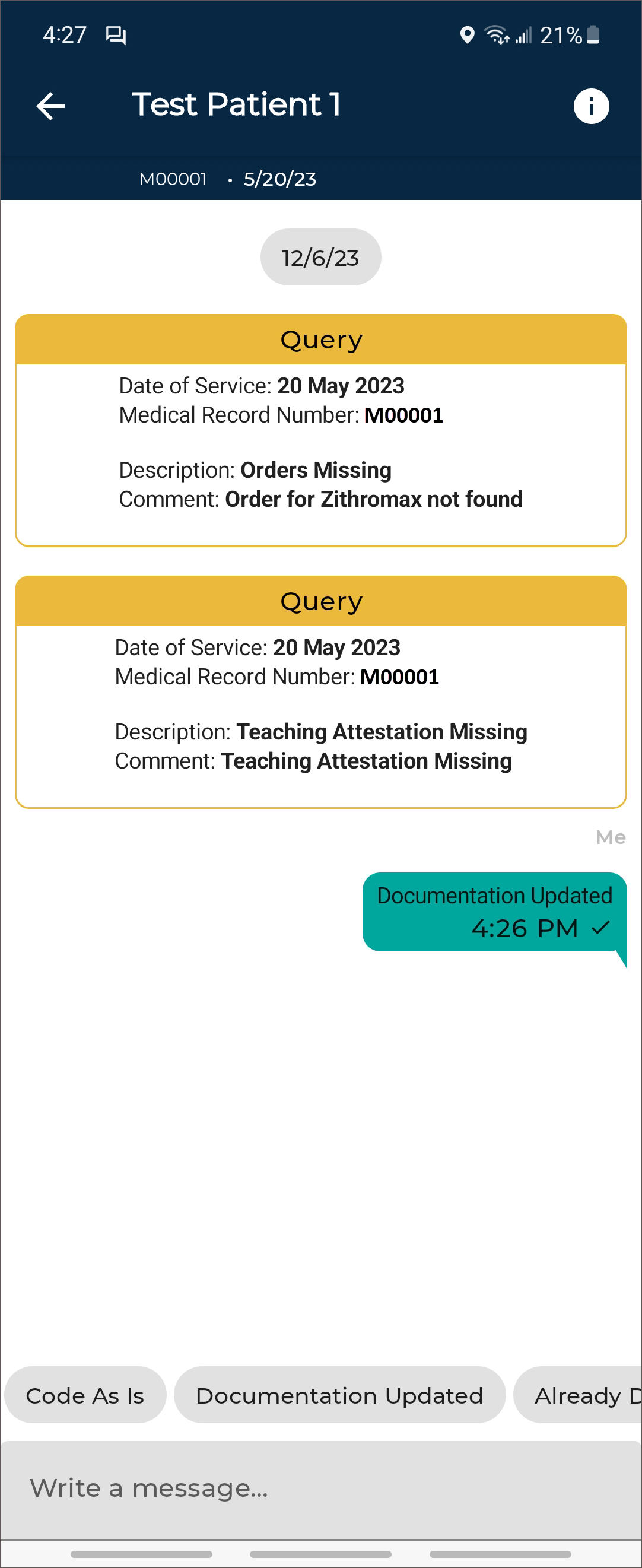Focus the Write a message field
Image resolution: width=642 pixels, height=1568 pixels.
[320, 1488]
